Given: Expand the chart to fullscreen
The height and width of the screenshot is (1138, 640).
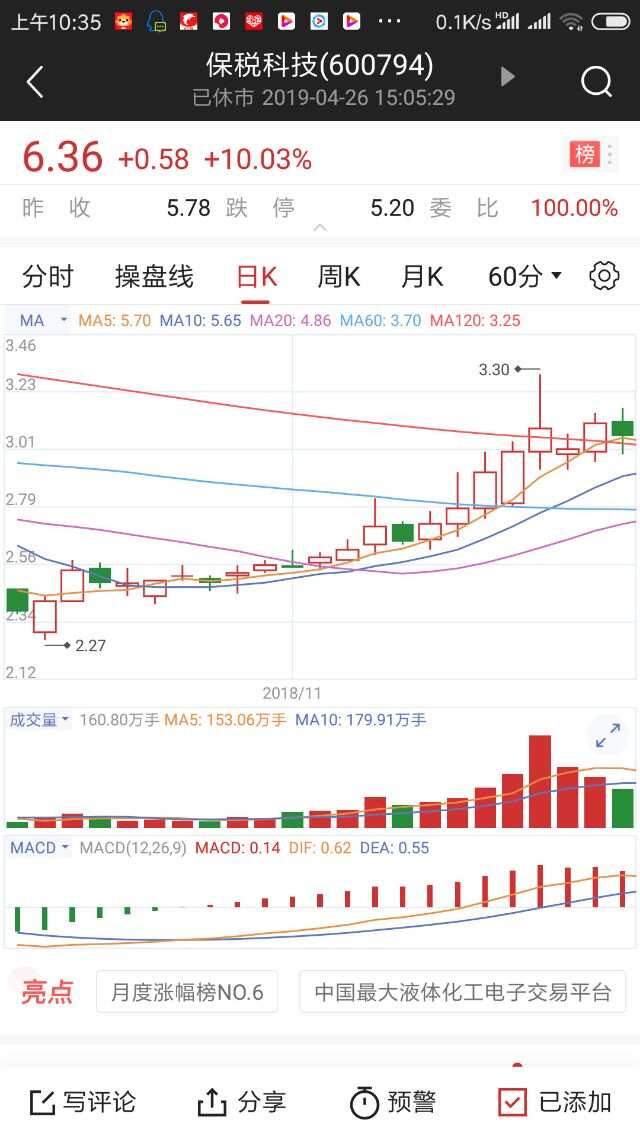Looking at the screenshot, I should point(608,735).
